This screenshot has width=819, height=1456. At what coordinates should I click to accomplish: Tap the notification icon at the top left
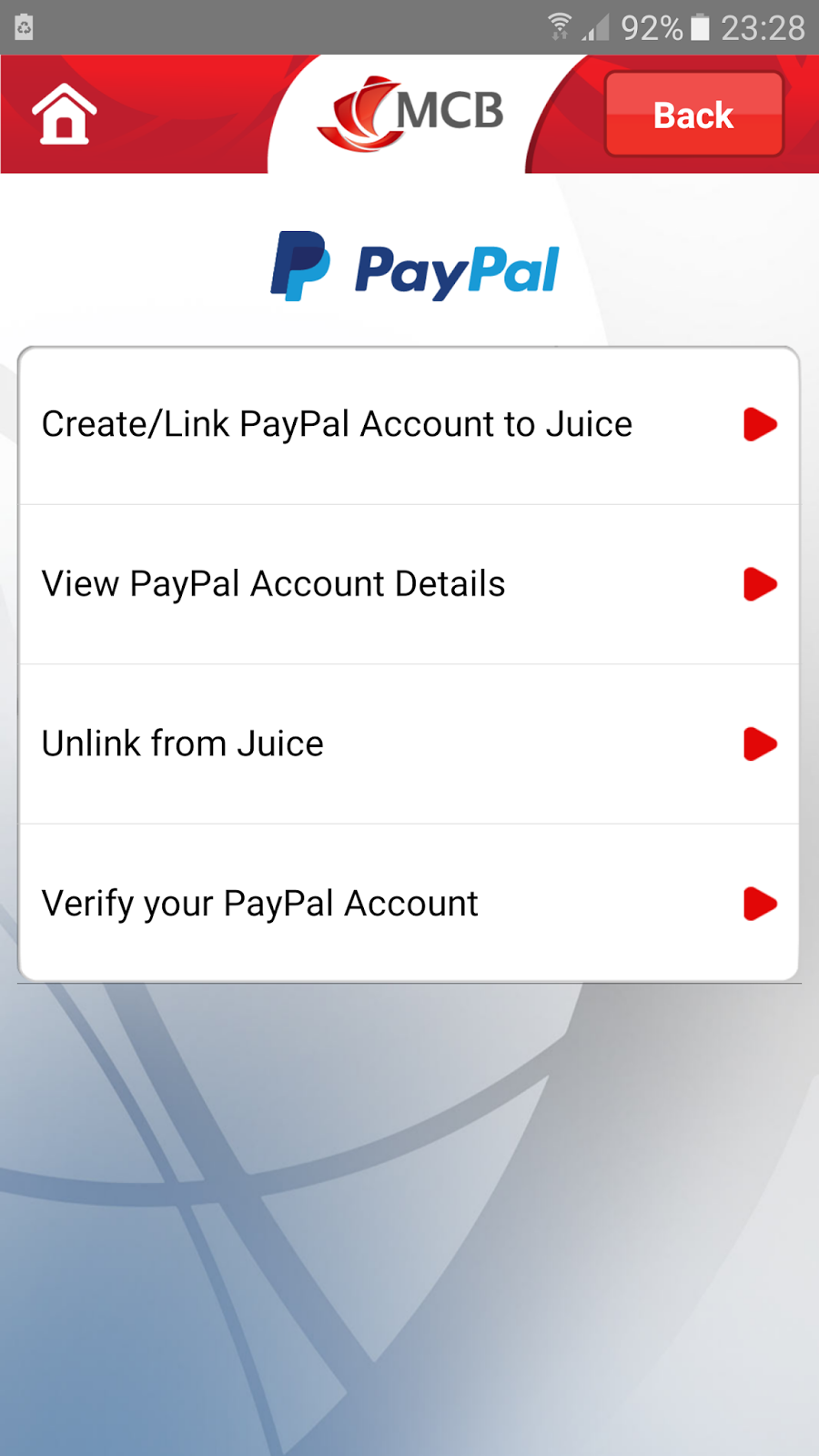tap(24, 27)
